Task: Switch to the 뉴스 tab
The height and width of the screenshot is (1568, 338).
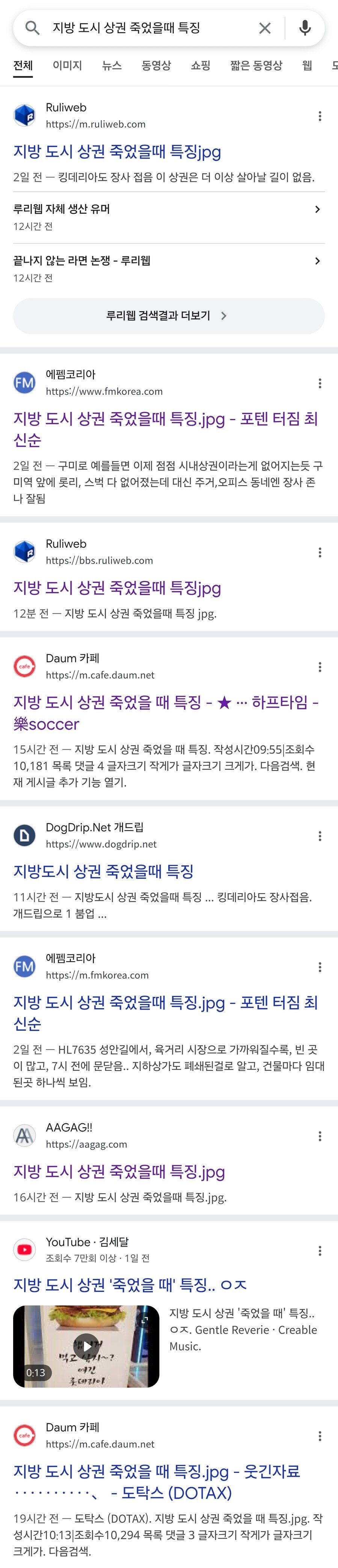Action: click(112, 66)
